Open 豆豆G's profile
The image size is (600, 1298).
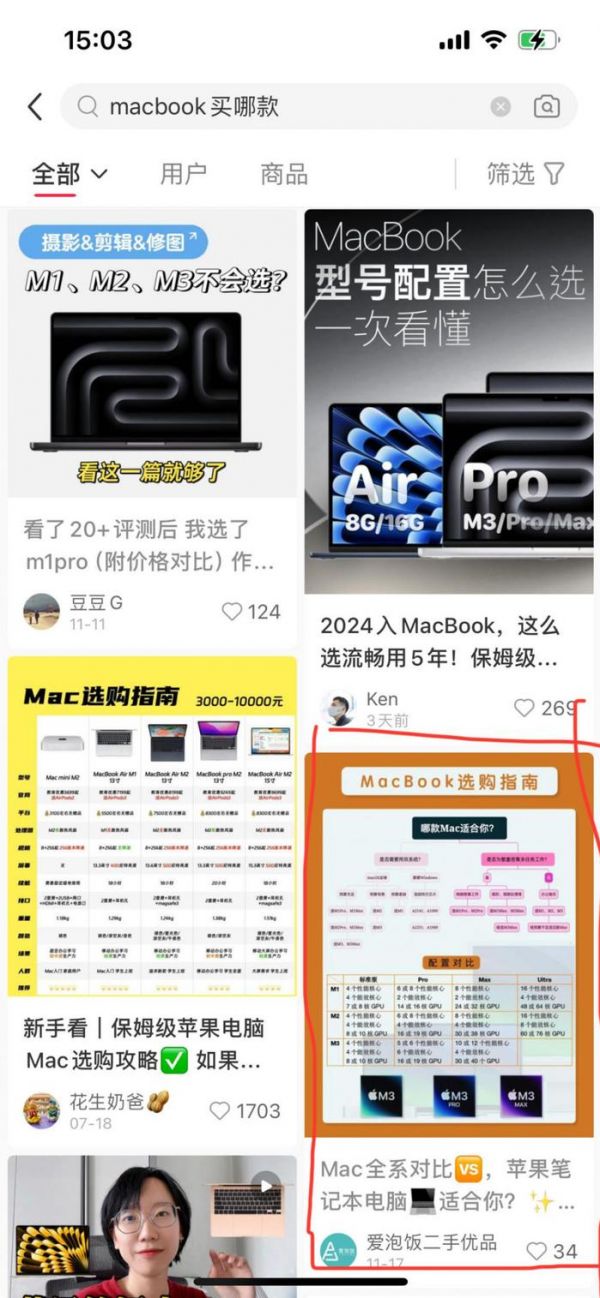(x=42, y=610)
